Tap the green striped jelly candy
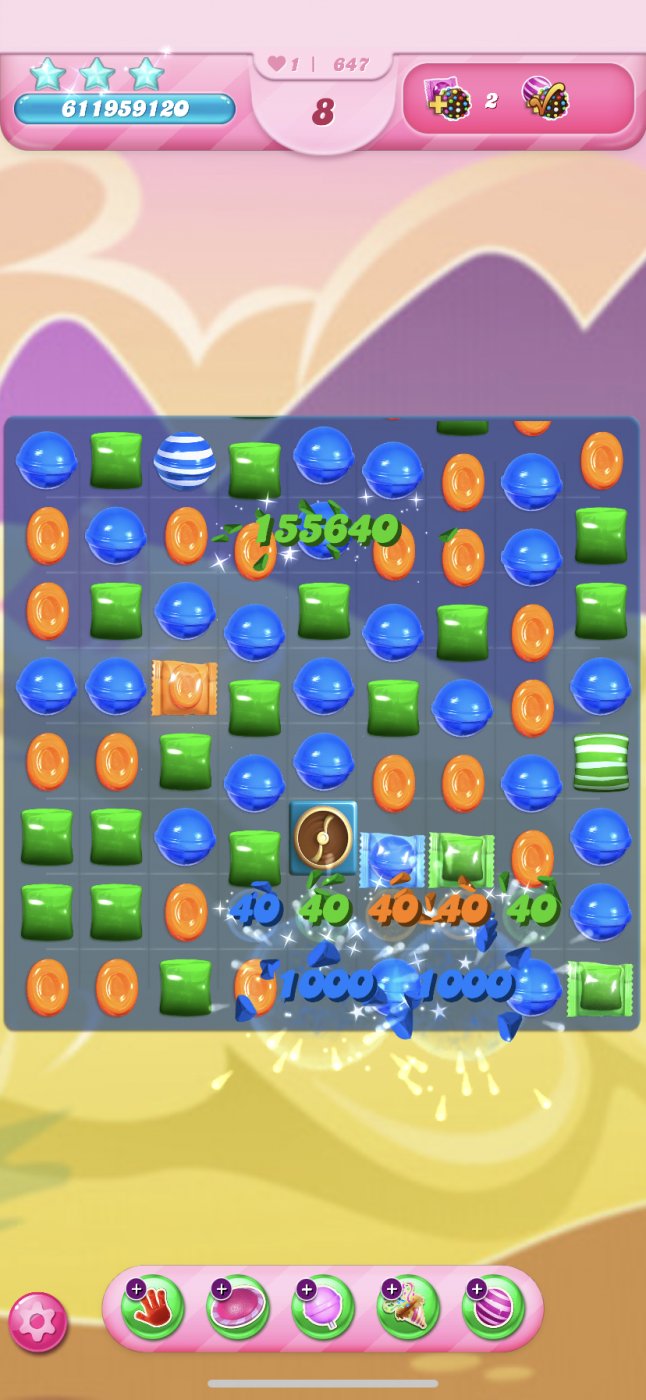The image size is (646, 1400). tap(601, 762)
